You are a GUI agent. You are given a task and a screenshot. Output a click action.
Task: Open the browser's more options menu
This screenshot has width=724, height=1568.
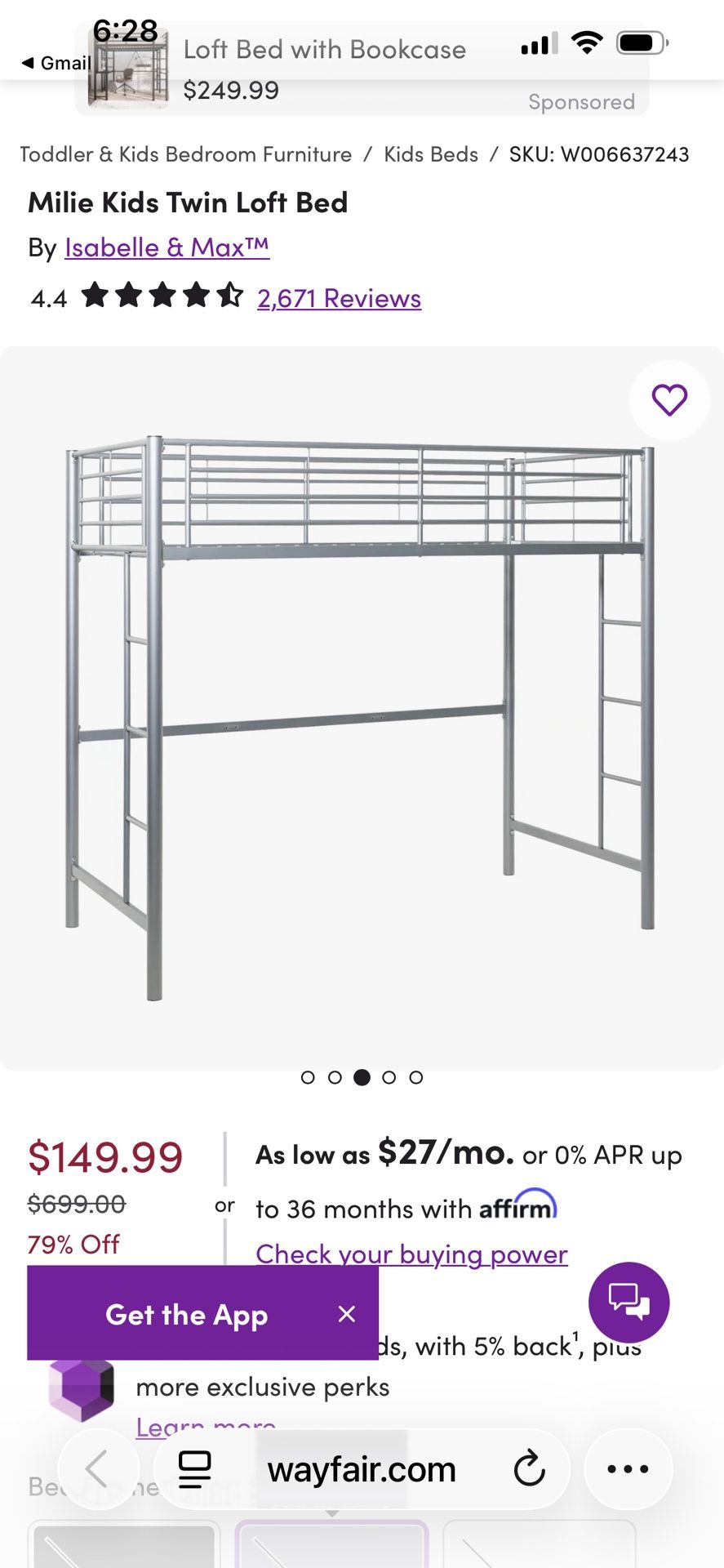pyautogui.click(x=628, y=1469)
